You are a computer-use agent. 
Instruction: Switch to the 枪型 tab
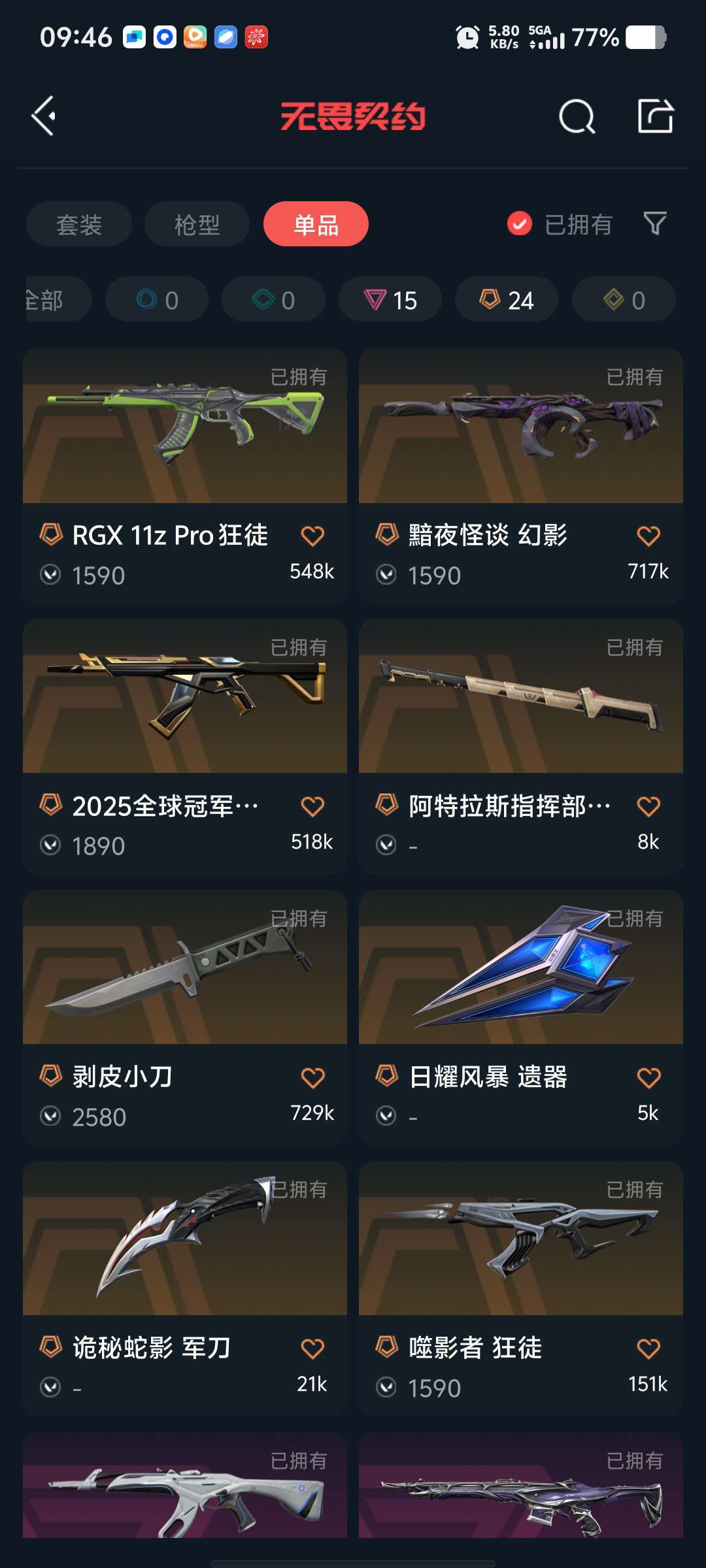(x=197, y=225)
